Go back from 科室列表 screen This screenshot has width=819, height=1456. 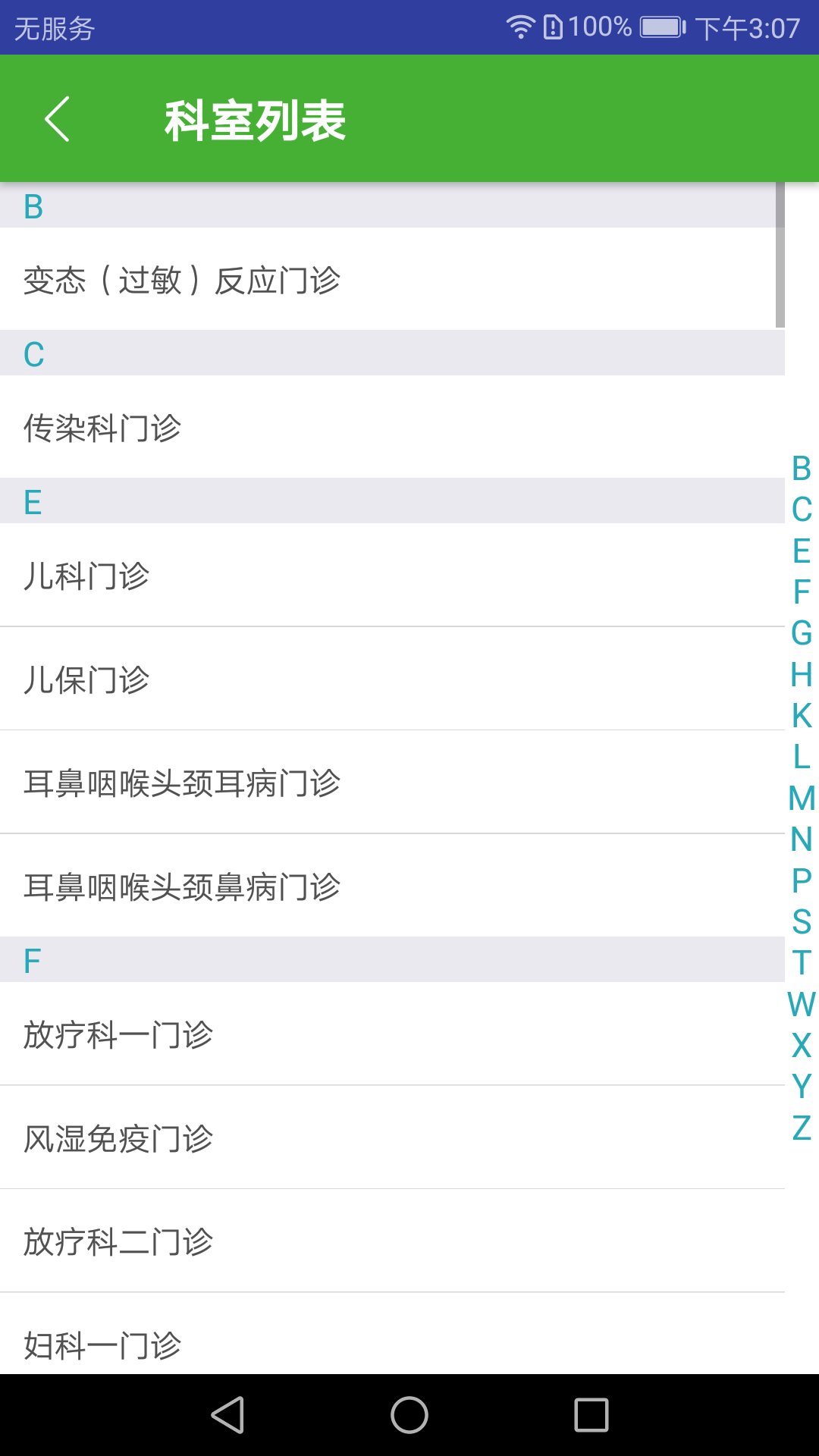[x=57, y=119]
